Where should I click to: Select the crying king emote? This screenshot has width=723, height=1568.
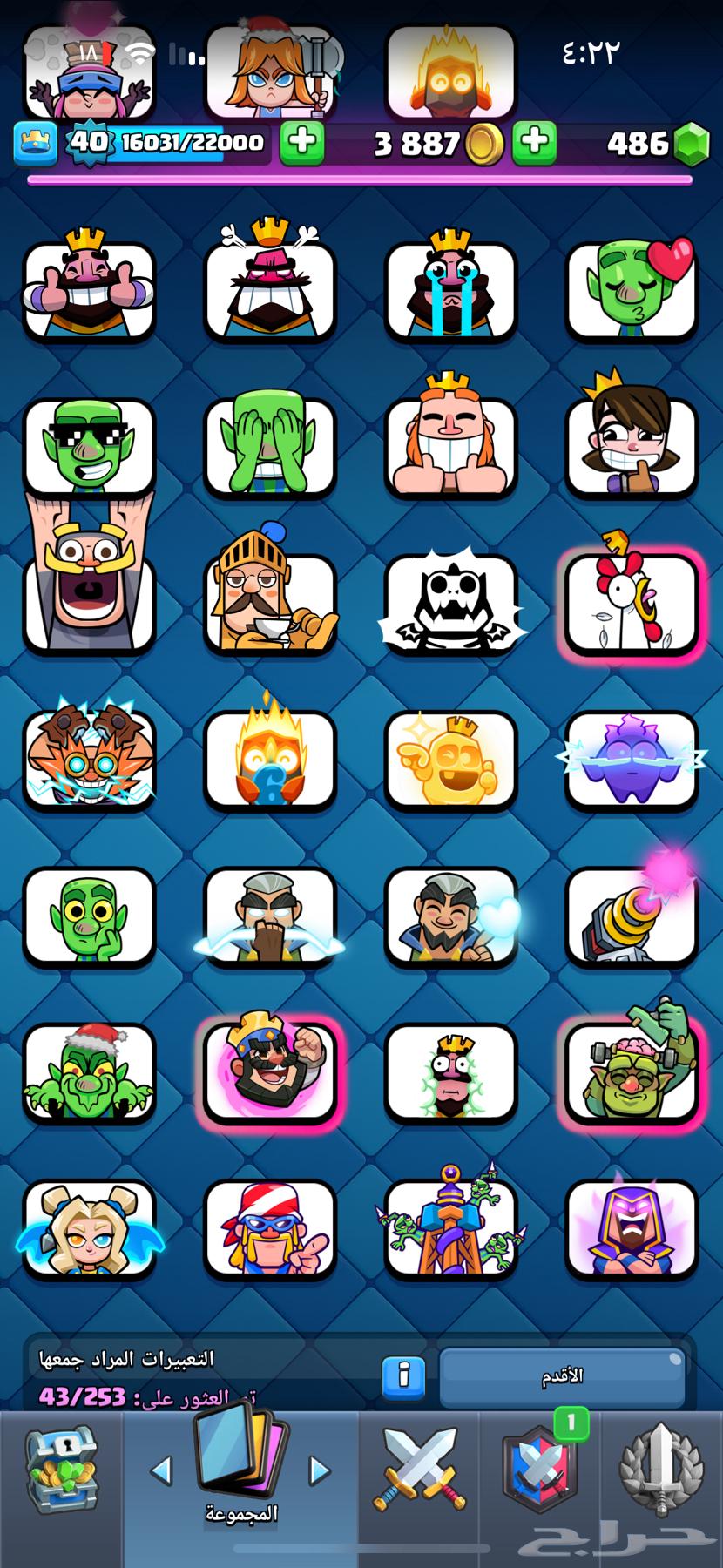[x=450, y=287]
